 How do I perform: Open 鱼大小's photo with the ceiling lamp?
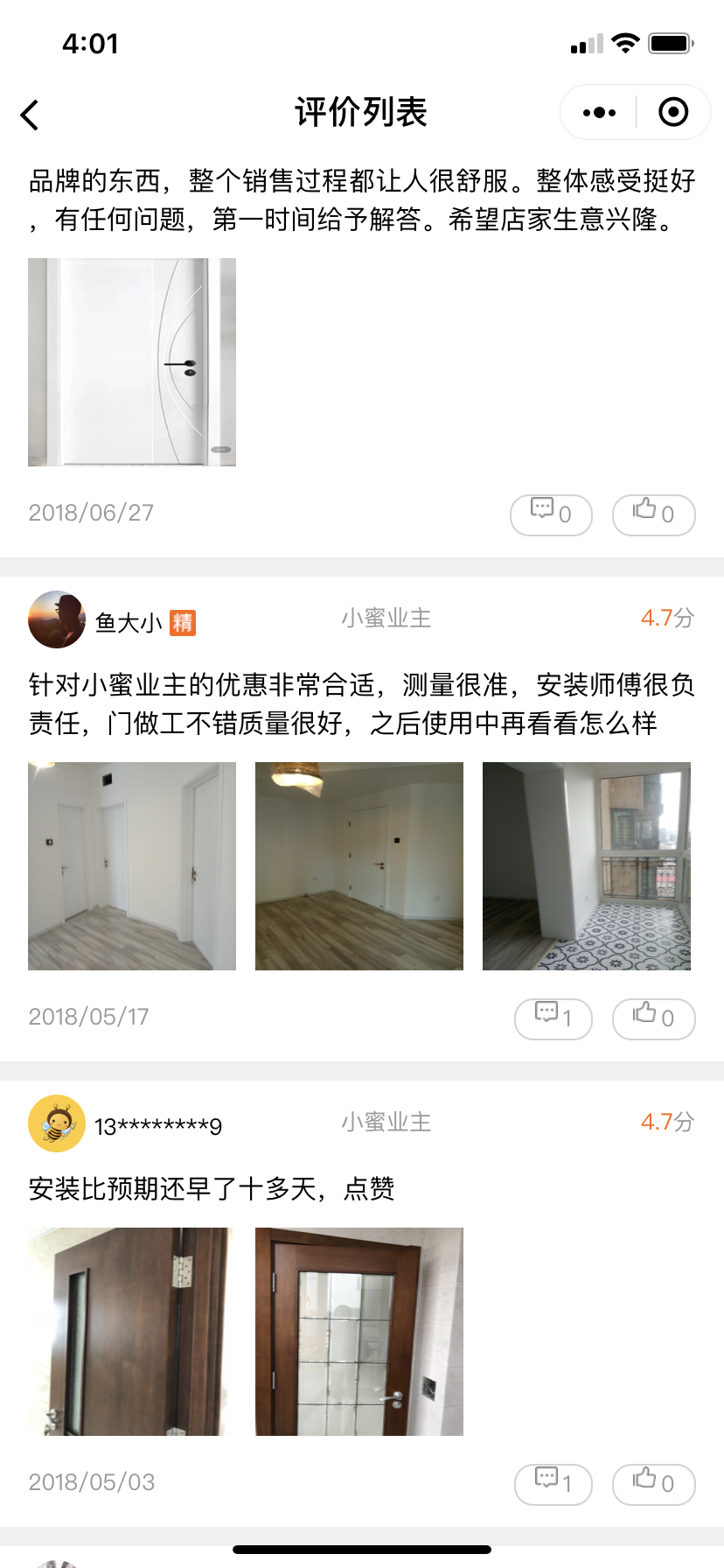[x=359, y=866]
